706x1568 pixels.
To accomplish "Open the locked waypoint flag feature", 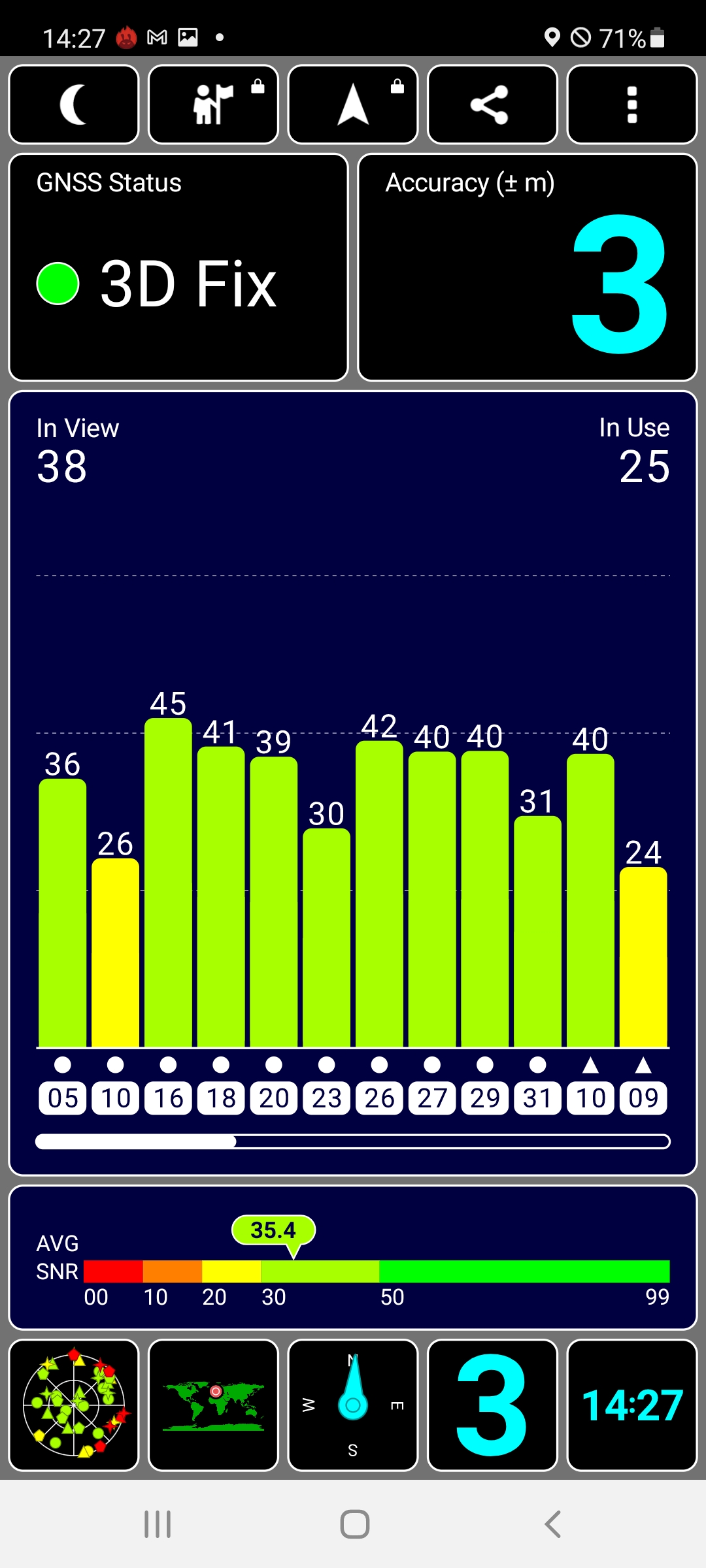I will coord(214,104).
